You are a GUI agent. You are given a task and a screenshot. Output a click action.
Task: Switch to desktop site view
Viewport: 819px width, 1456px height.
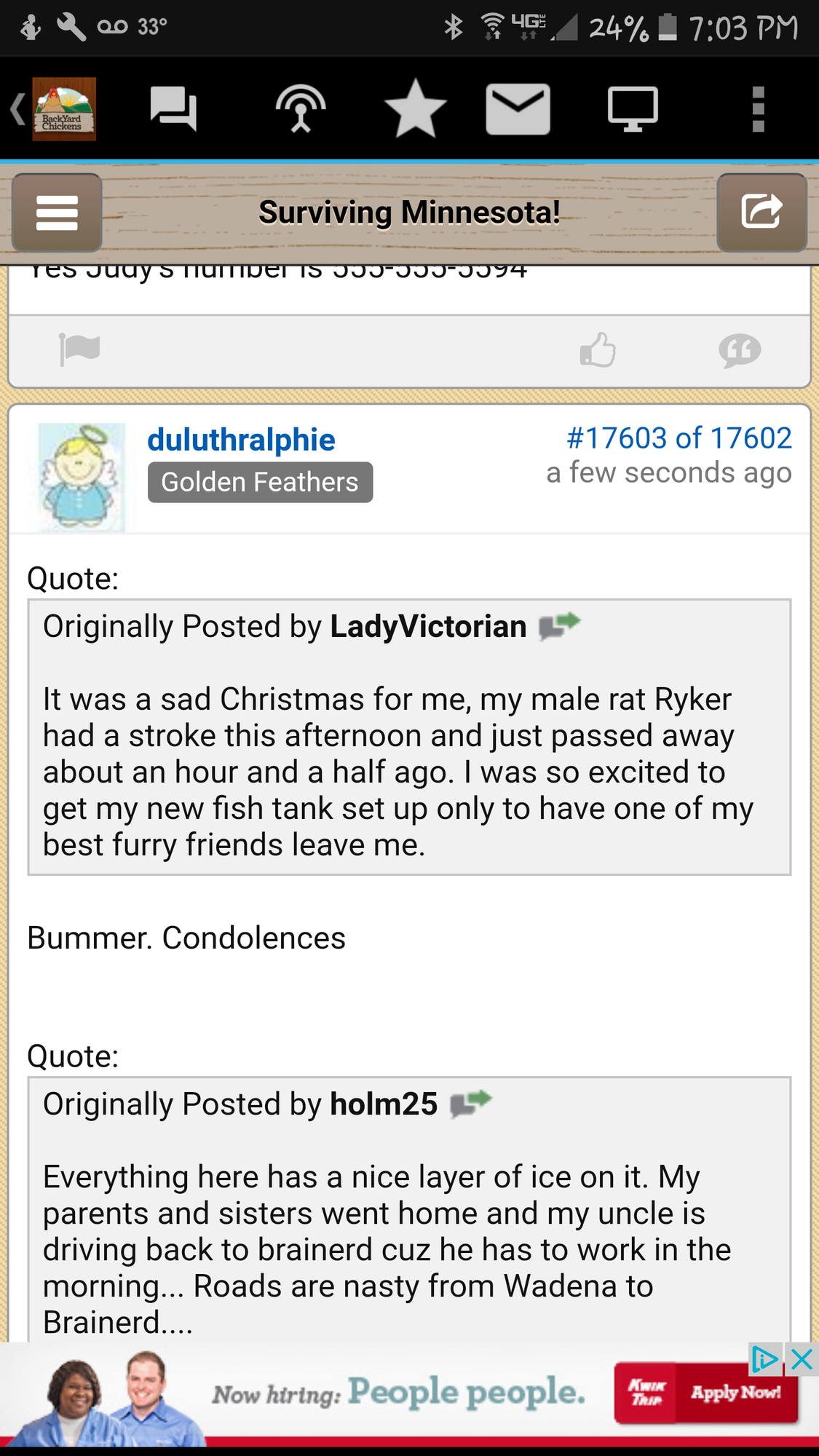click(633, 109)
